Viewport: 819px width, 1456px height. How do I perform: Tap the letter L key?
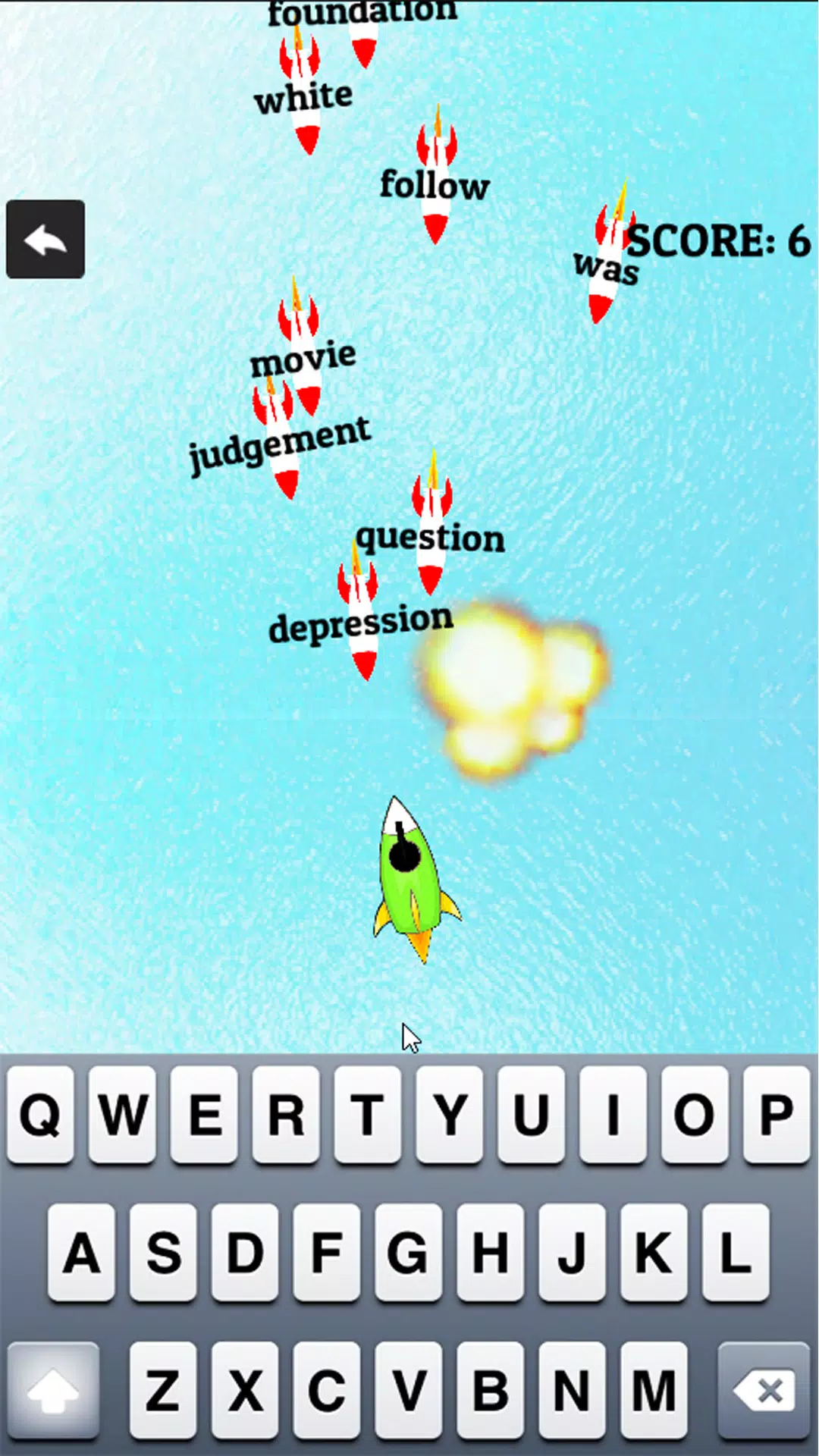click(x=736, y=1252)
